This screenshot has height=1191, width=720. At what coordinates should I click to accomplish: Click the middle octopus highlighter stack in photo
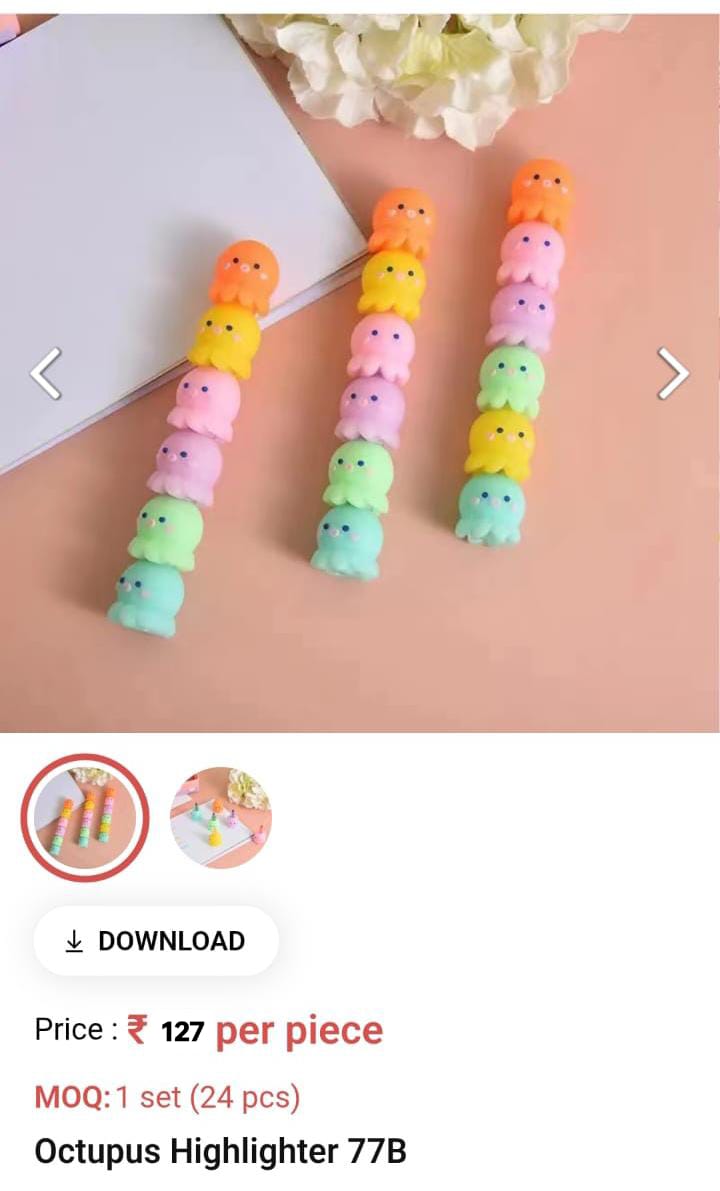[x=390, y=380]
